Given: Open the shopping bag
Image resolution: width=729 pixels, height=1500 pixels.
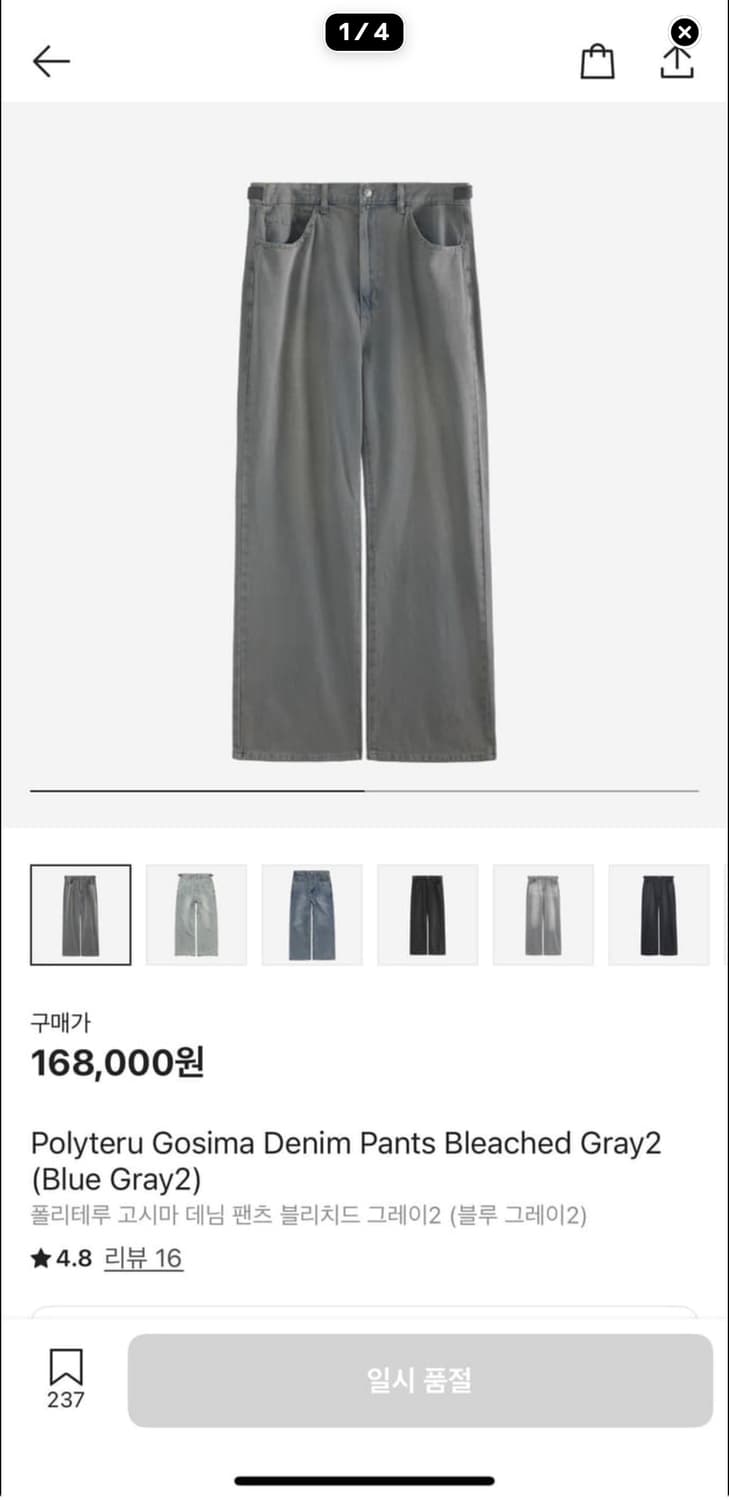Looking at the screenshot, I should tap(597, 60).
